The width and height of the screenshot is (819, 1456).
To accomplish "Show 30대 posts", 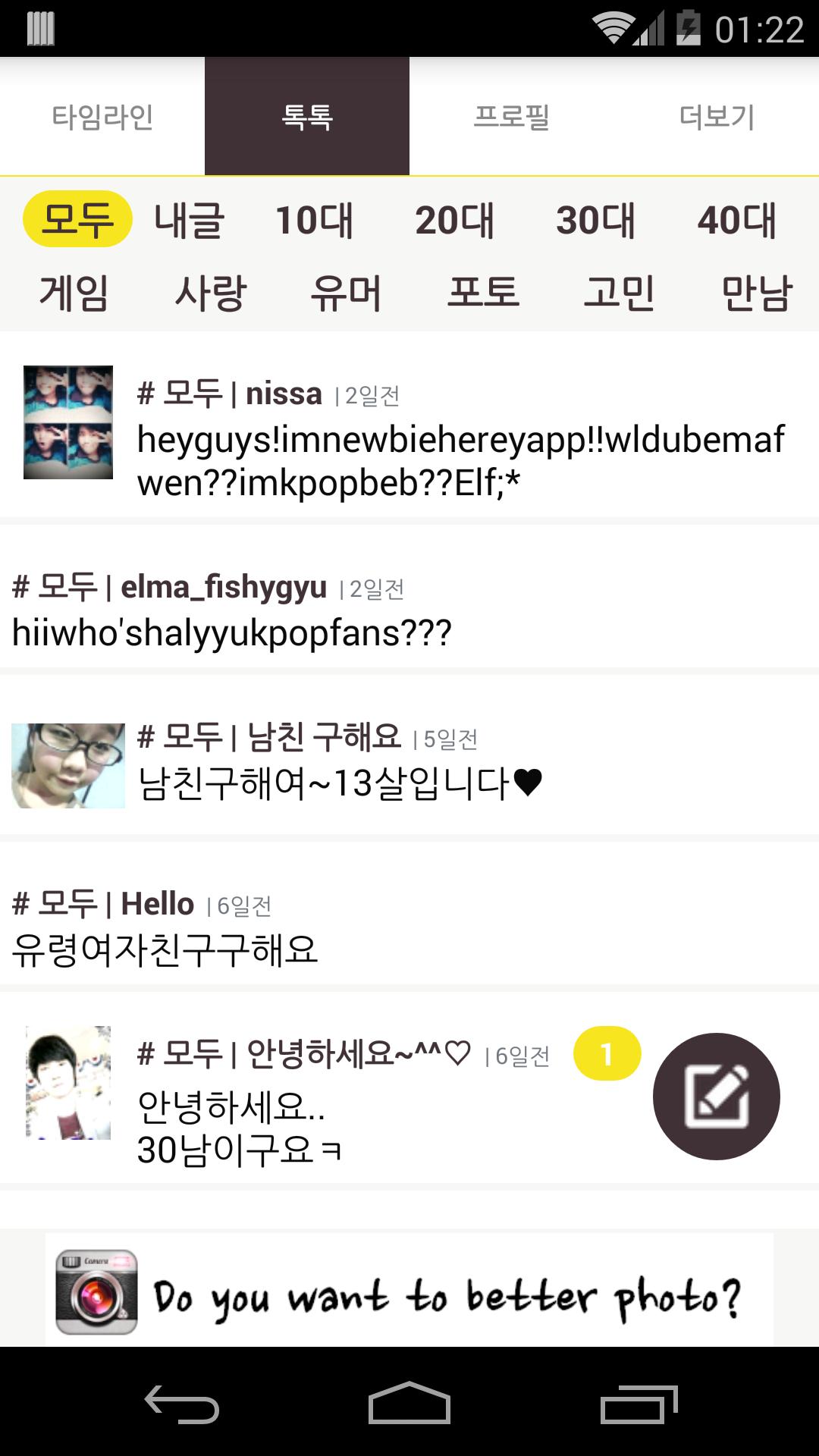I will 595,220.
